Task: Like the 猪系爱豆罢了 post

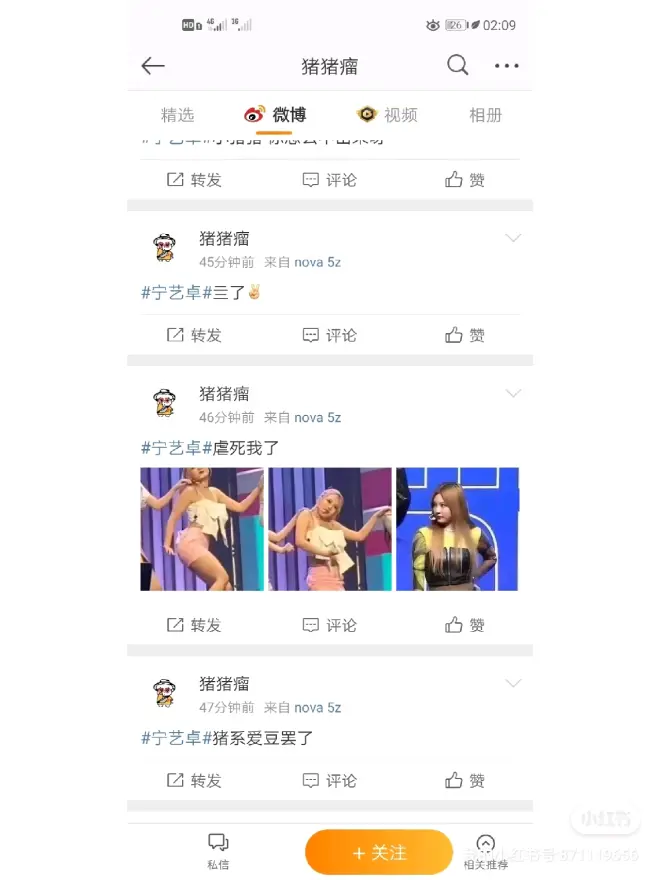Action: [465, 780]
